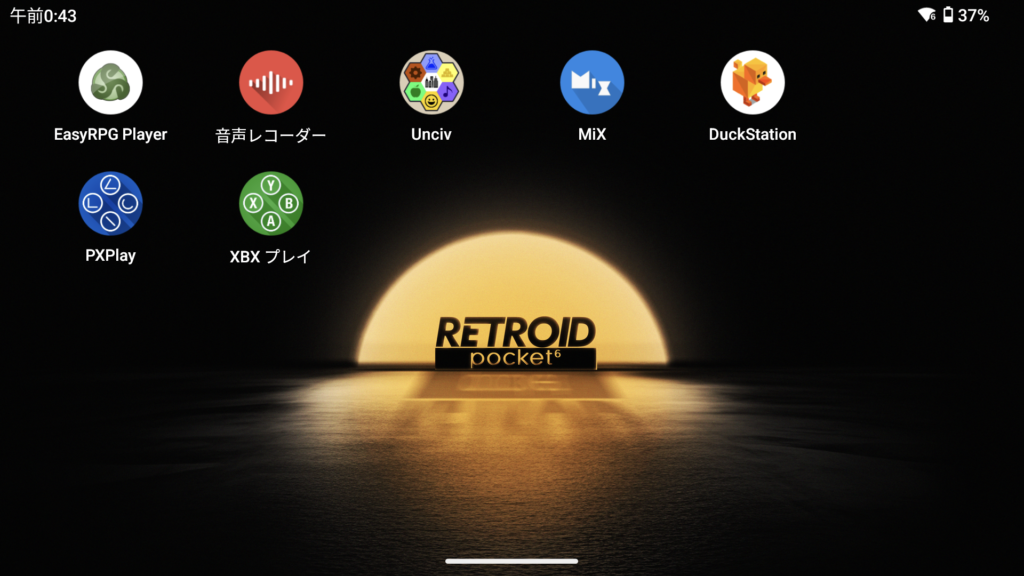1024x576 pixels.
Task: Start the DuckStation emulator
Action: coord(752,83)
